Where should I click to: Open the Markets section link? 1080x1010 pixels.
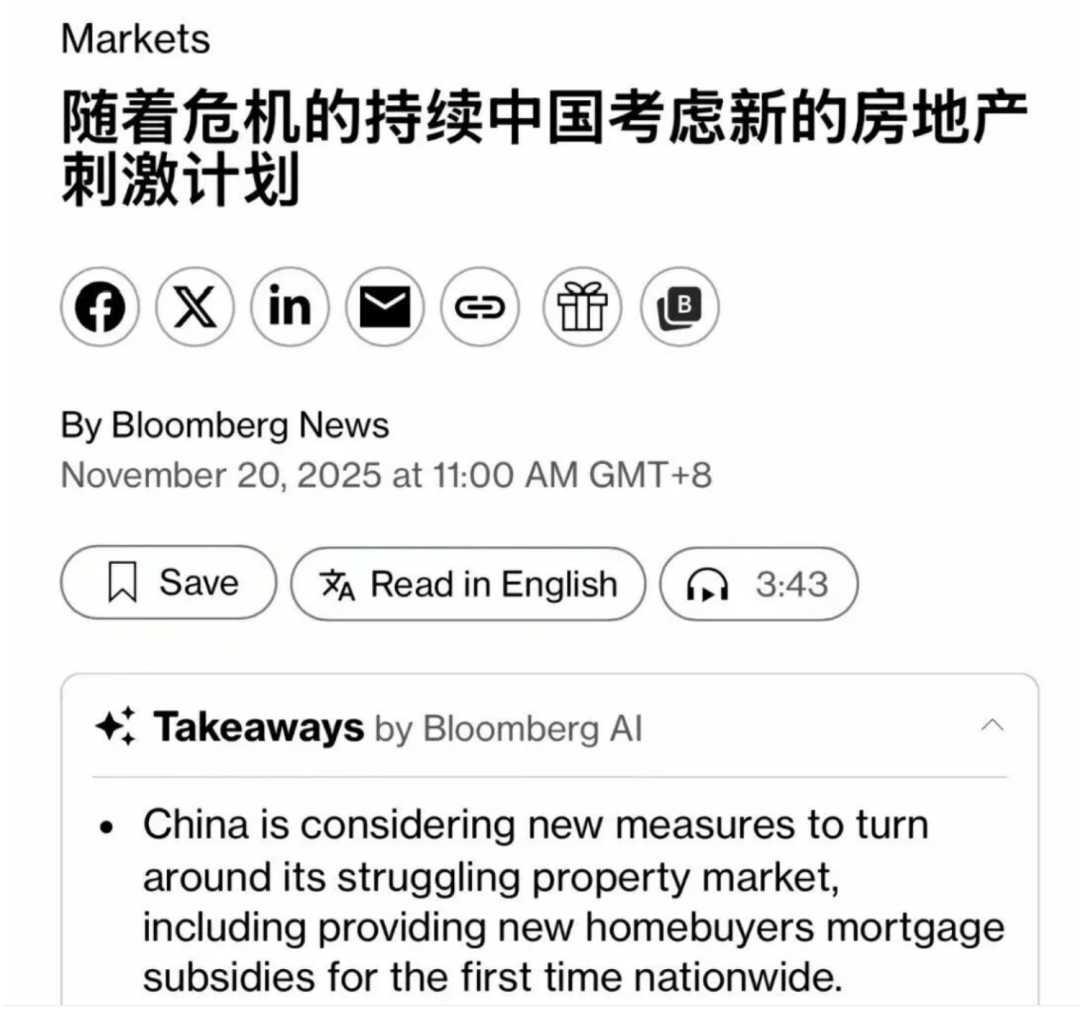135,39
